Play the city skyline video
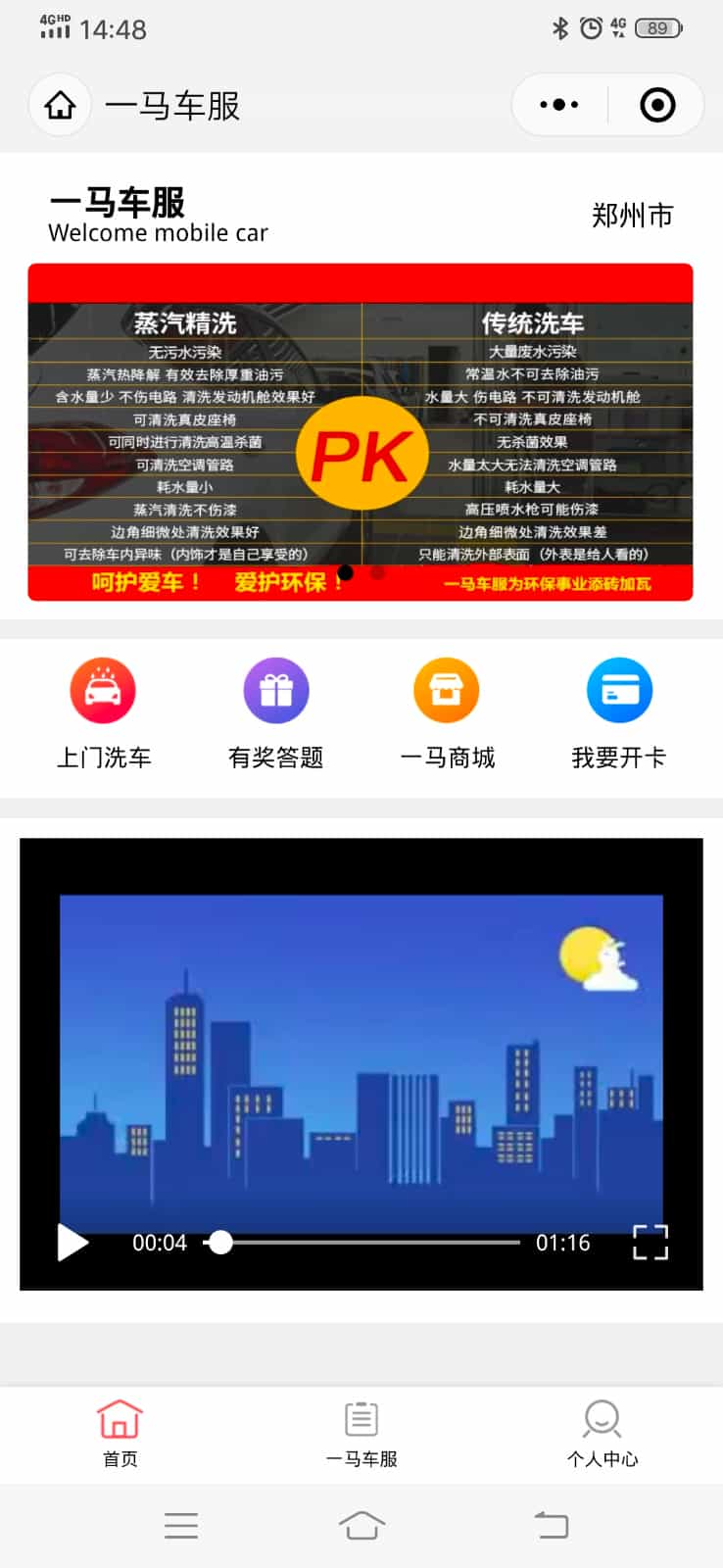The width and height of the screenshot is (723, 1568). click(72, 1243)
